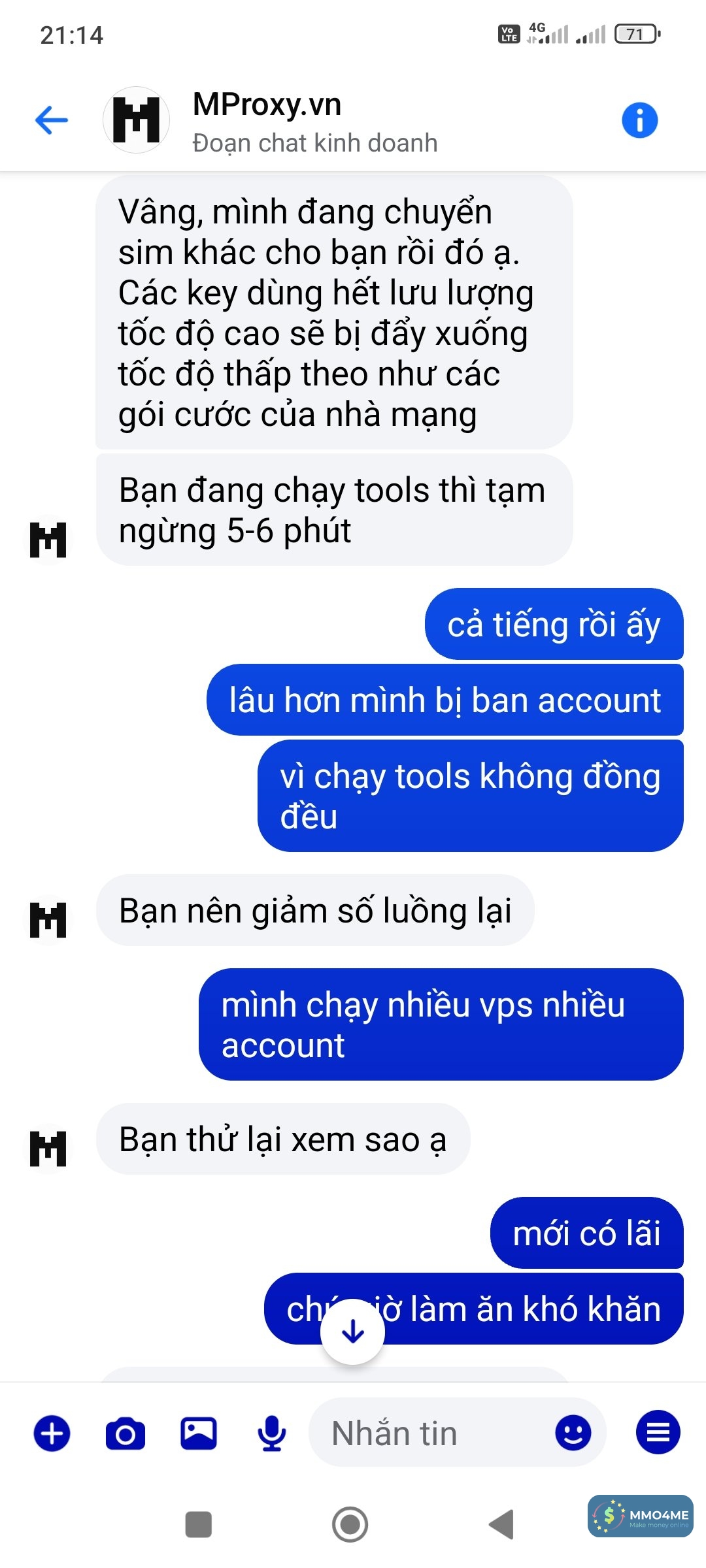The height and width of the screenshot is (1568, 706).
Task: Open the camera to take a photo
Action: click(x=126, y=1433)
